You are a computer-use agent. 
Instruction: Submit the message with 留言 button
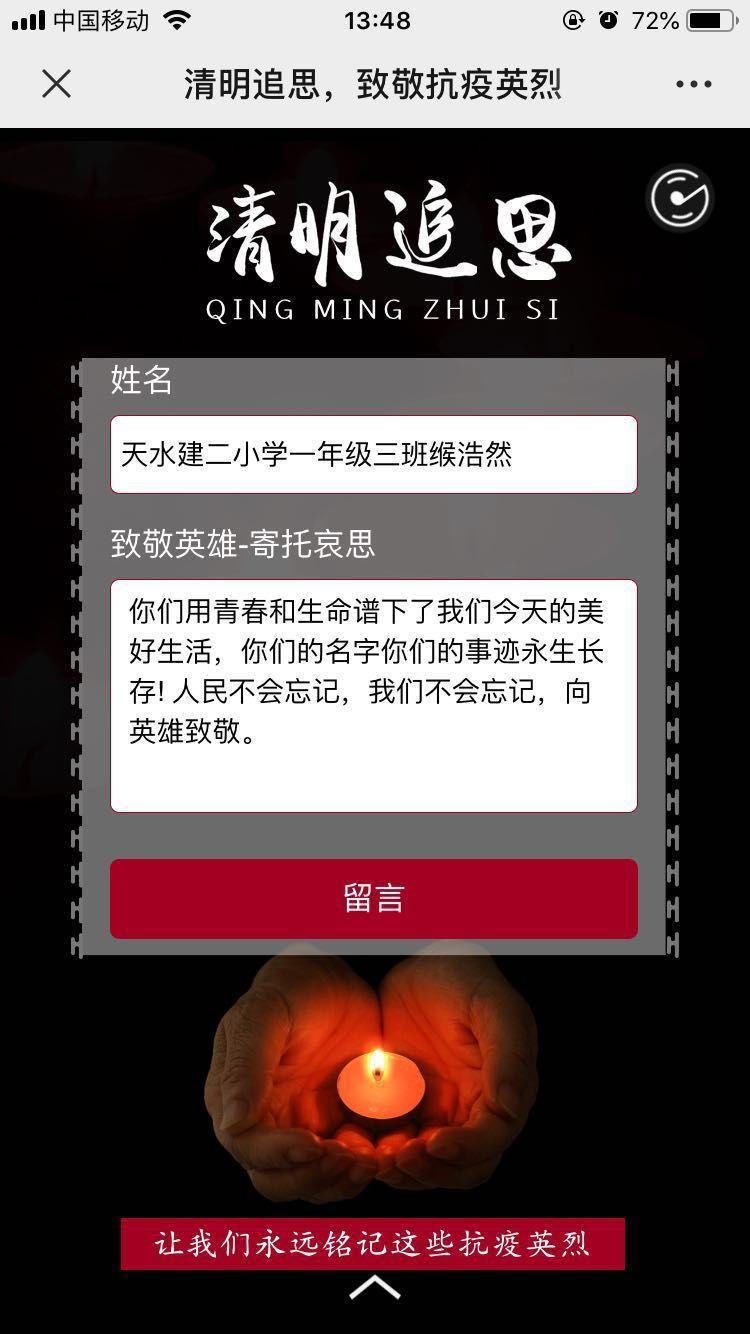click(x=373, y=898)
